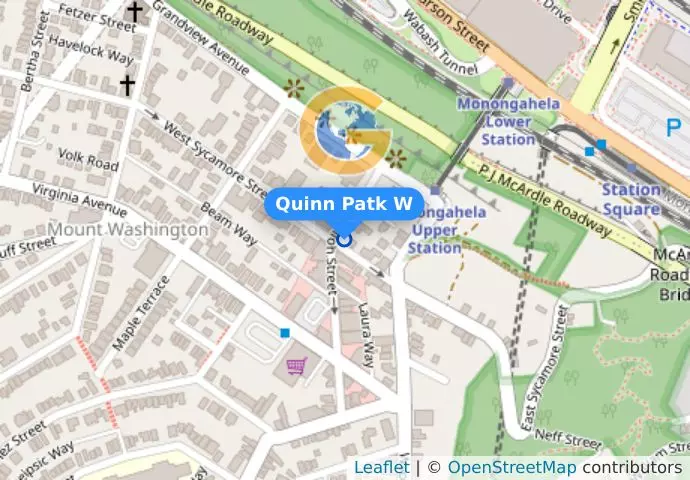Screen dimensions: 690x480
Task: Open the Leaflet attribution link
Action: click(x=381, y=467)
